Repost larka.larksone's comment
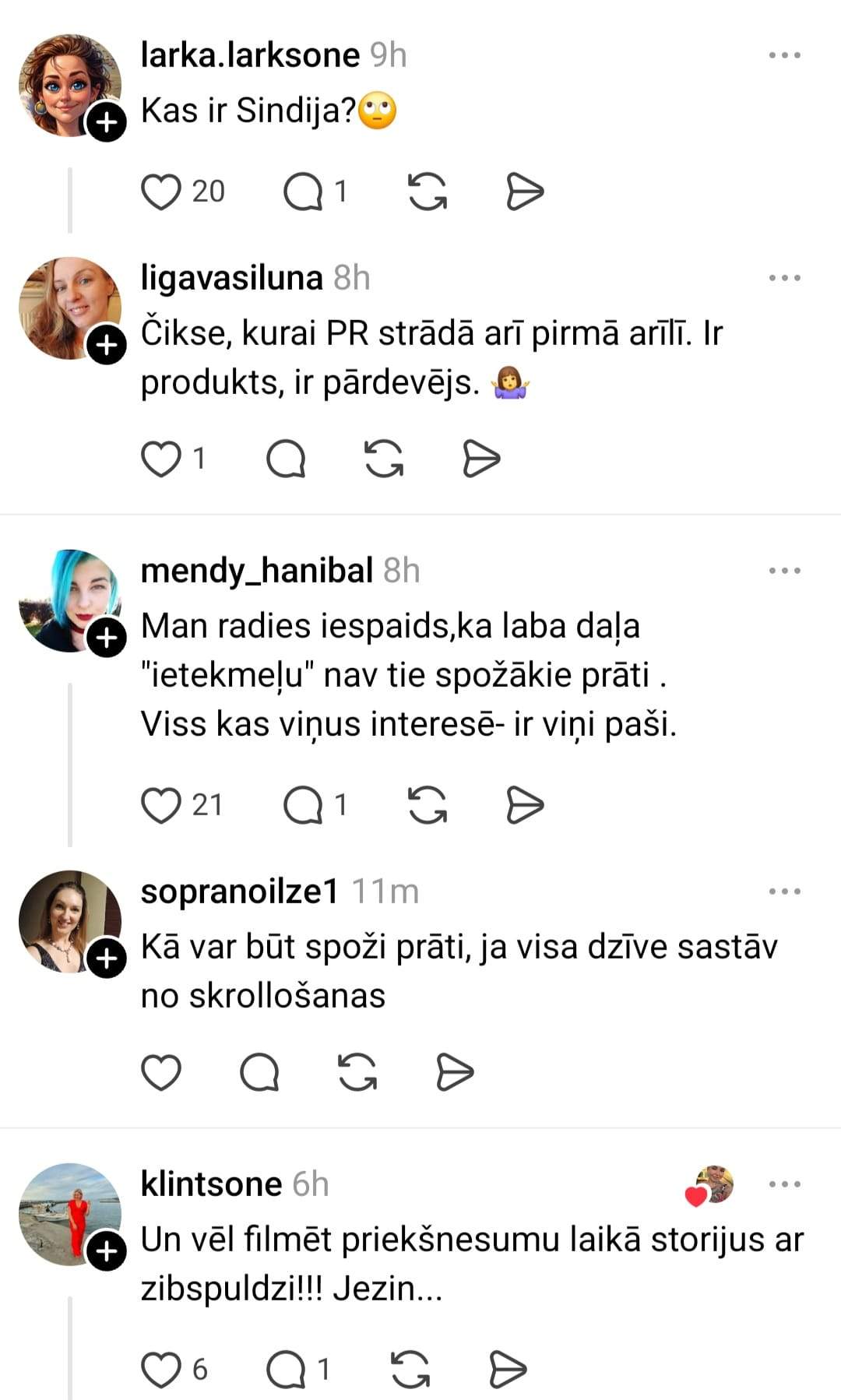This screenshot has height=1400, width=841. 428,192
